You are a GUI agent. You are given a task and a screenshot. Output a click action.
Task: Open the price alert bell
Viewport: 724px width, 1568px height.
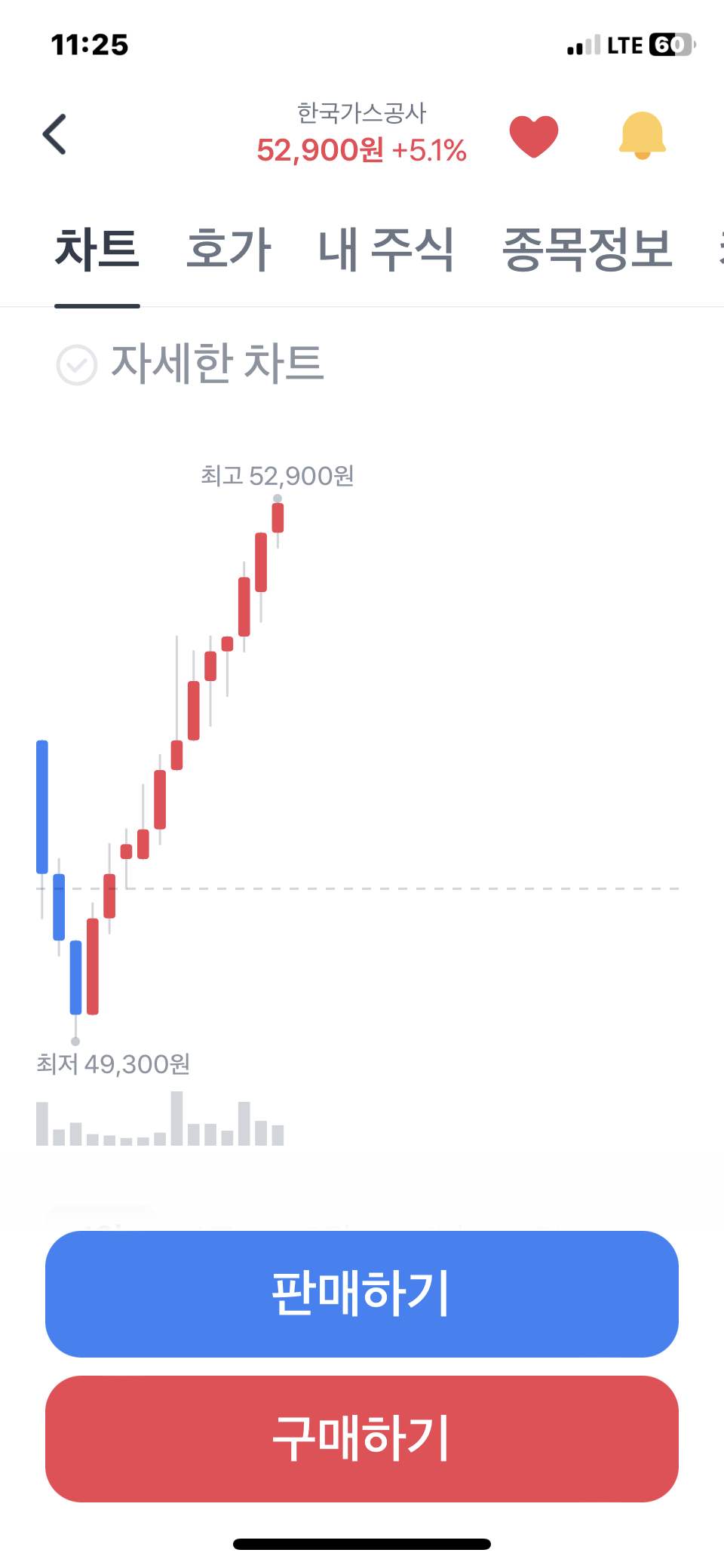(x=642, y=136)
